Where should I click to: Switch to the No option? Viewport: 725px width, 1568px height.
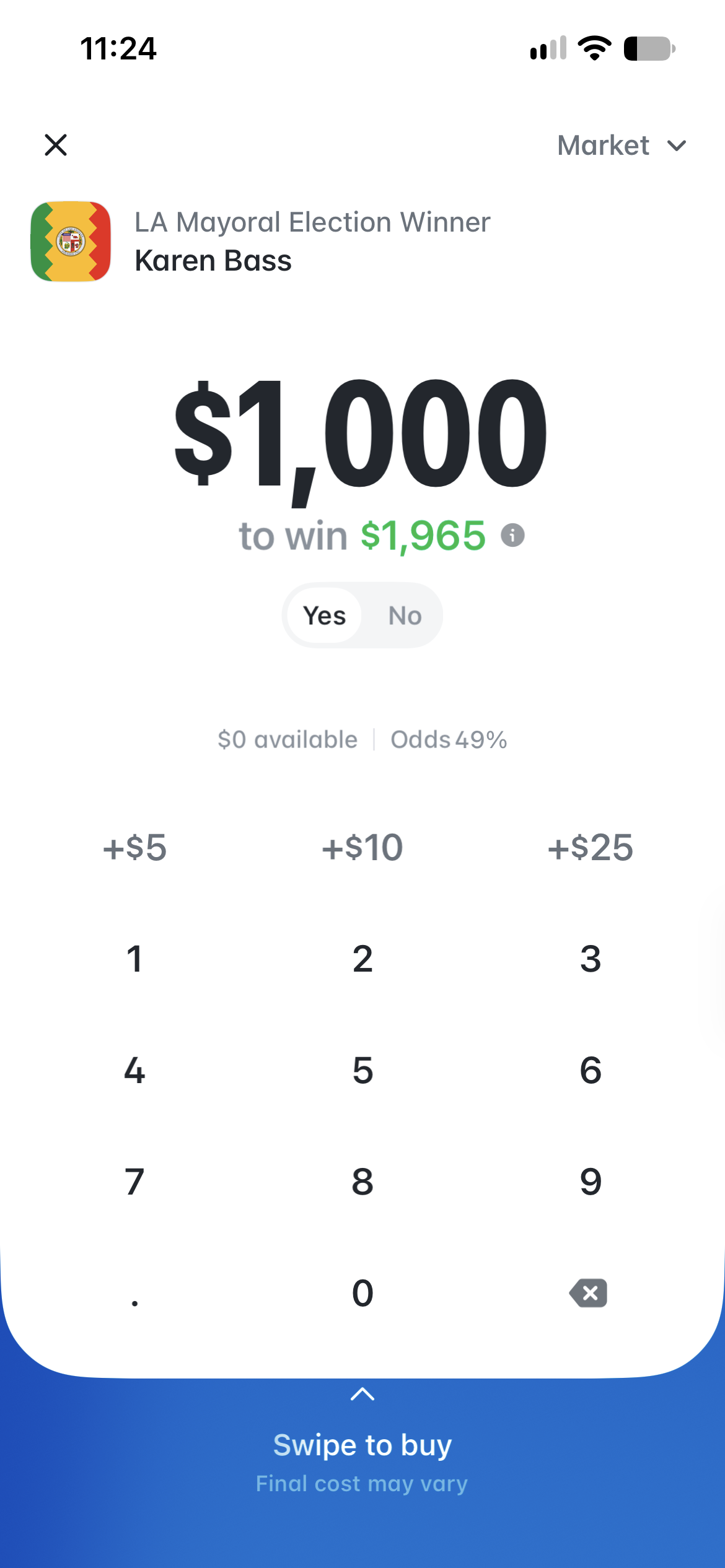coord(405,616)
